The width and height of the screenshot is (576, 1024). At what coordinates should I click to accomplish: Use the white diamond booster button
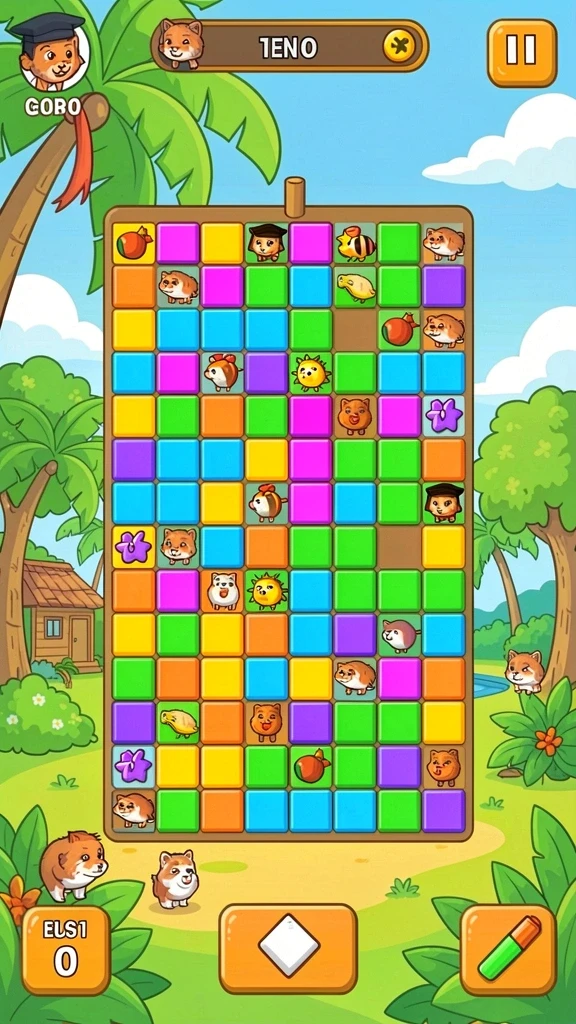[x=288, y=948]
